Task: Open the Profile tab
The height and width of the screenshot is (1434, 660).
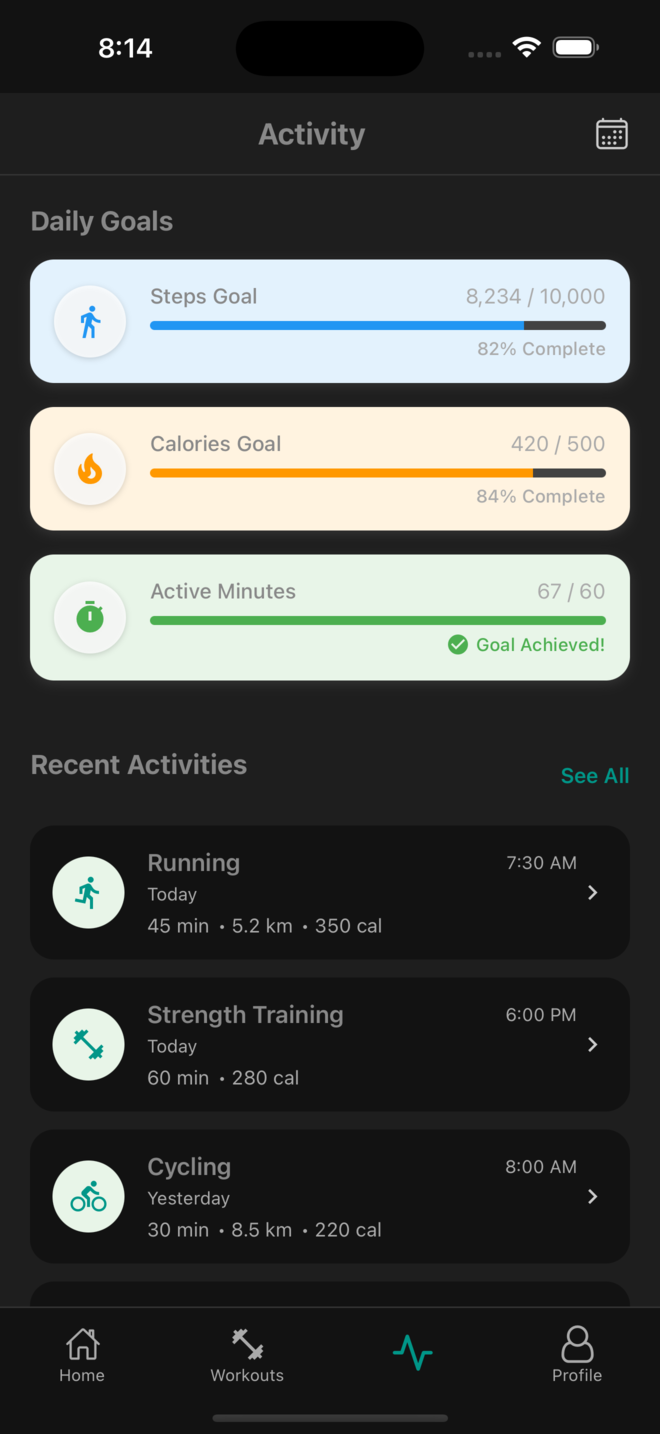Action: 577,1355
